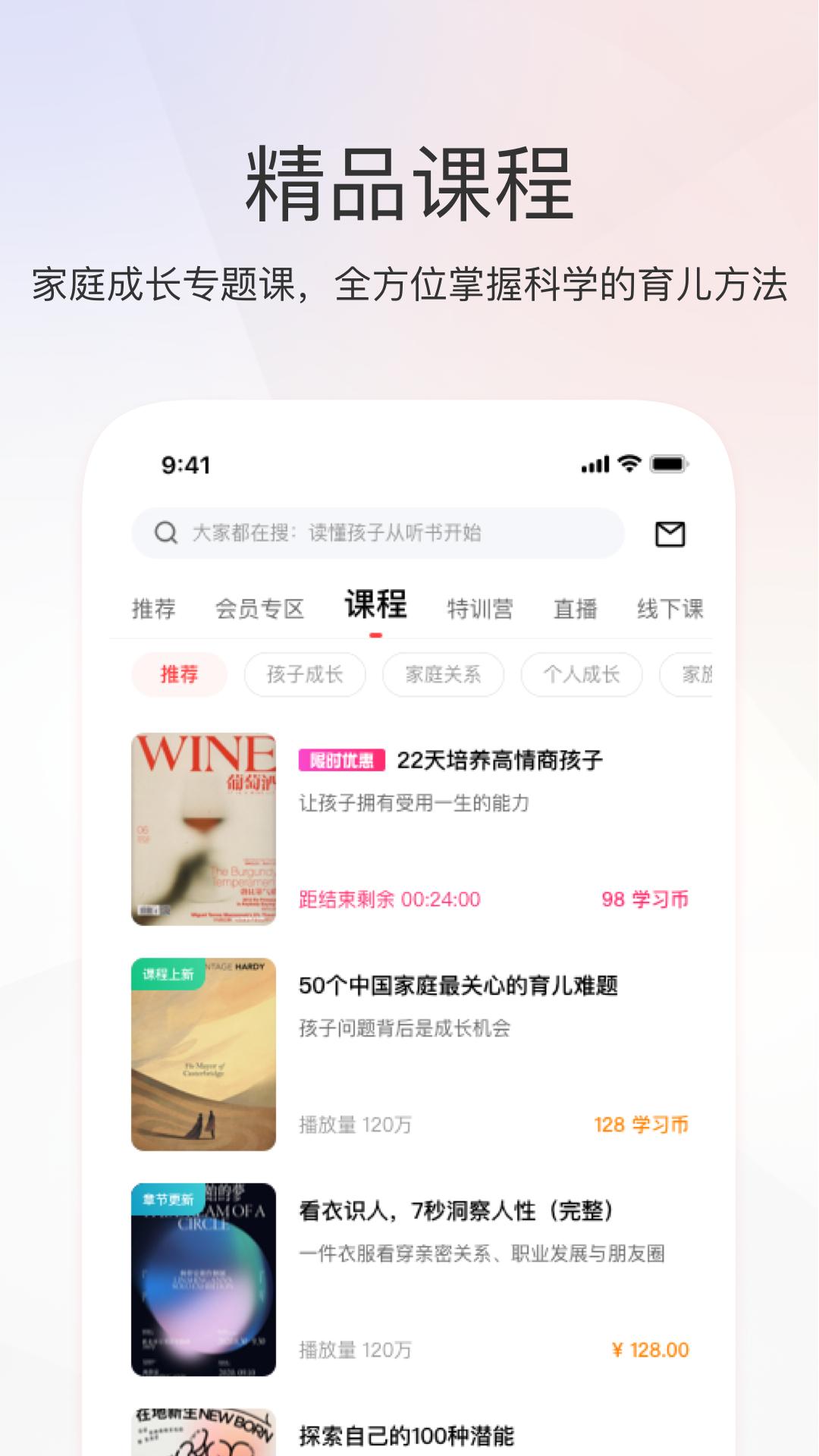
Task: Enable the 孩子成长 category filter
Action: click(305, 674)
